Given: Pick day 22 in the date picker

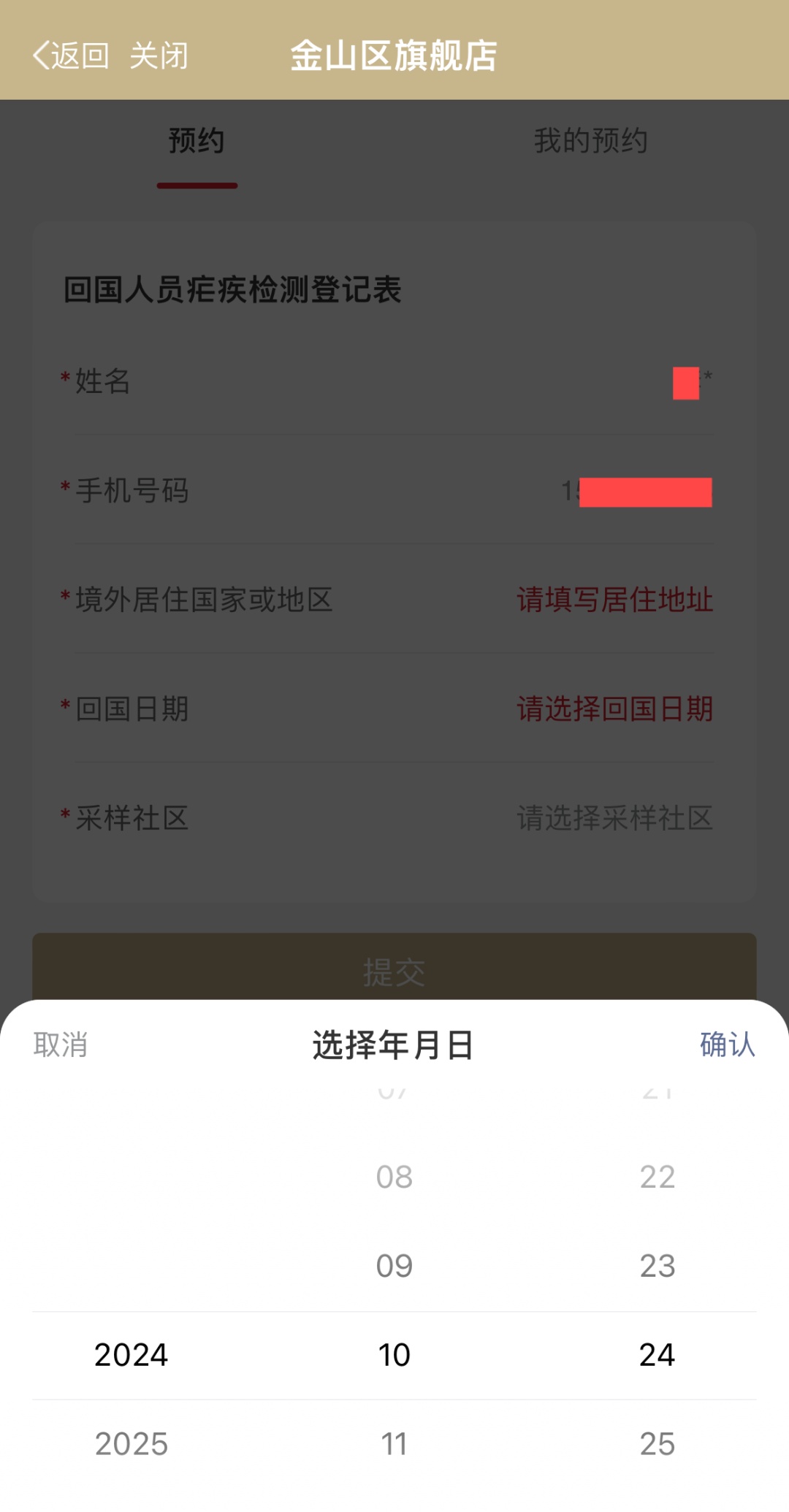Looking at the screenshot, I should 657,1177.
